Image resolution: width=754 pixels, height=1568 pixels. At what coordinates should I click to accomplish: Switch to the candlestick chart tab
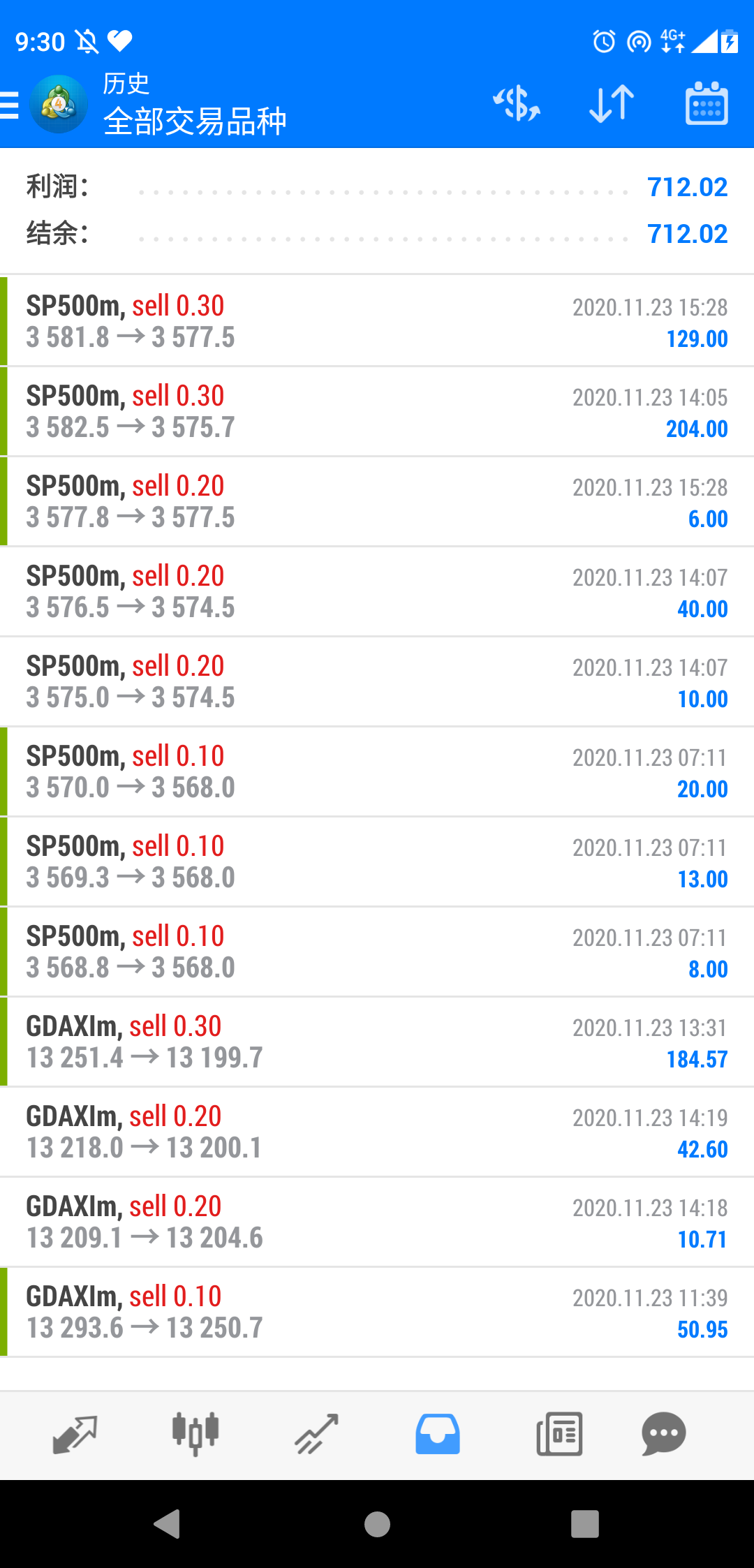(195, 1434)
